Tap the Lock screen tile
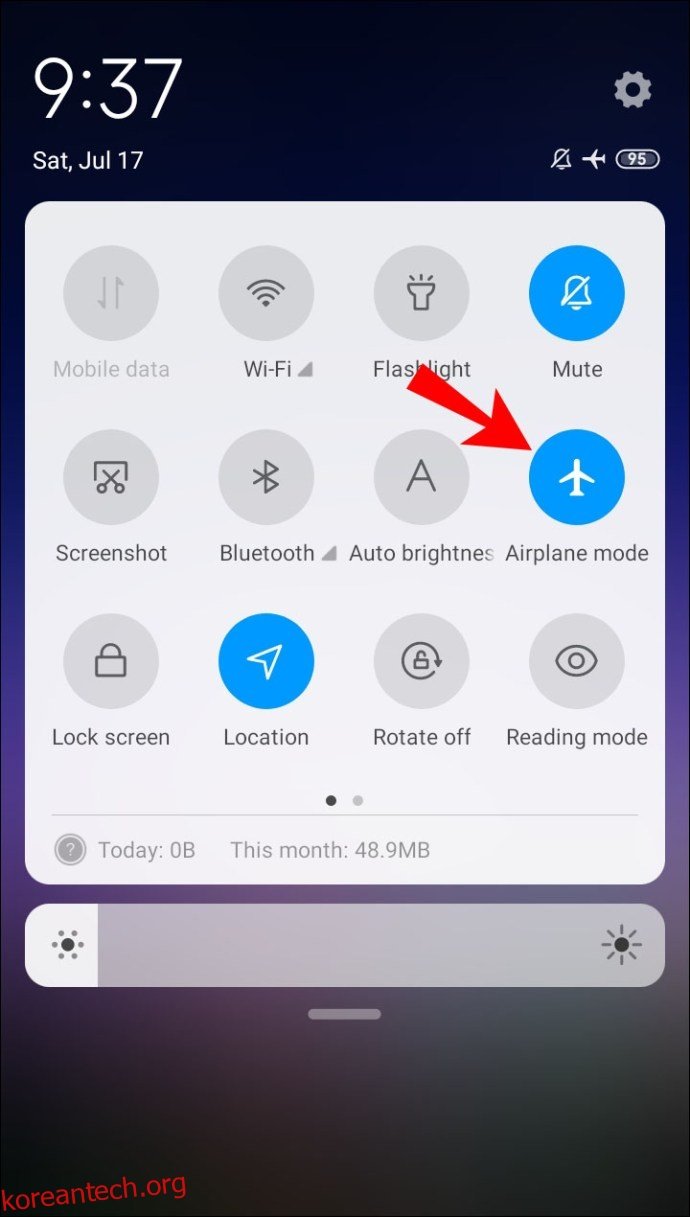This screenshot has height=1217, width=690. point(111,661)
